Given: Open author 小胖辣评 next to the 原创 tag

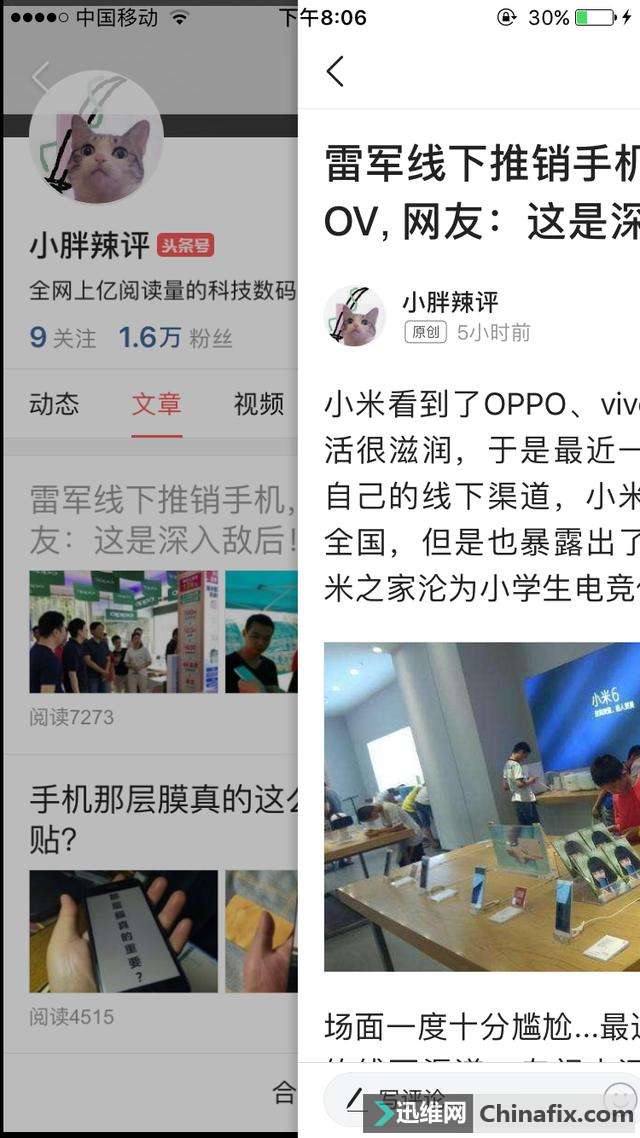Looking at the screenshot, I should coord(450,302).
